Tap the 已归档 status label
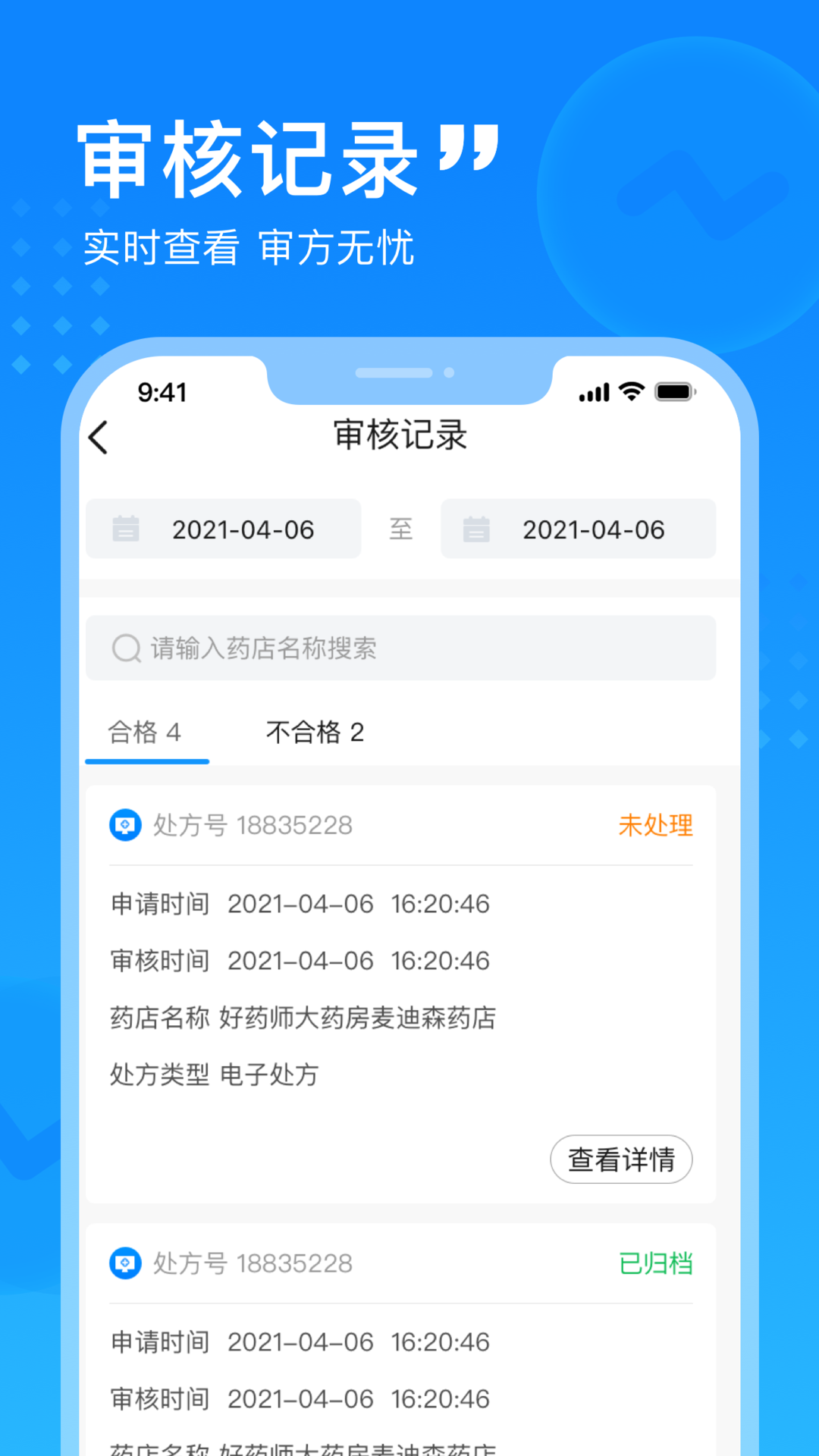 point(657,1264)
